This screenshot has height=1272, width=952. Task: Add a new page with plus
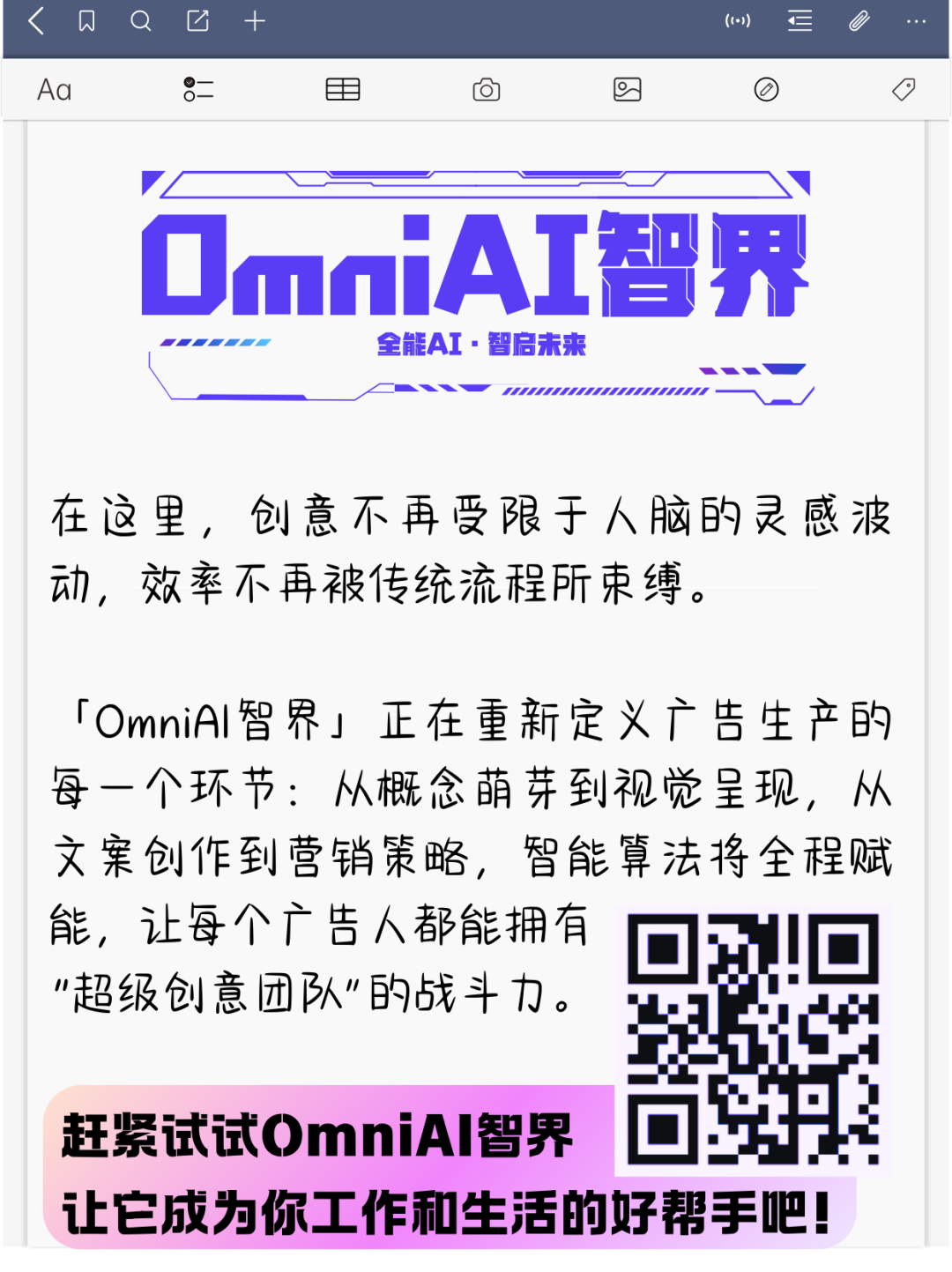pos(255,21)
